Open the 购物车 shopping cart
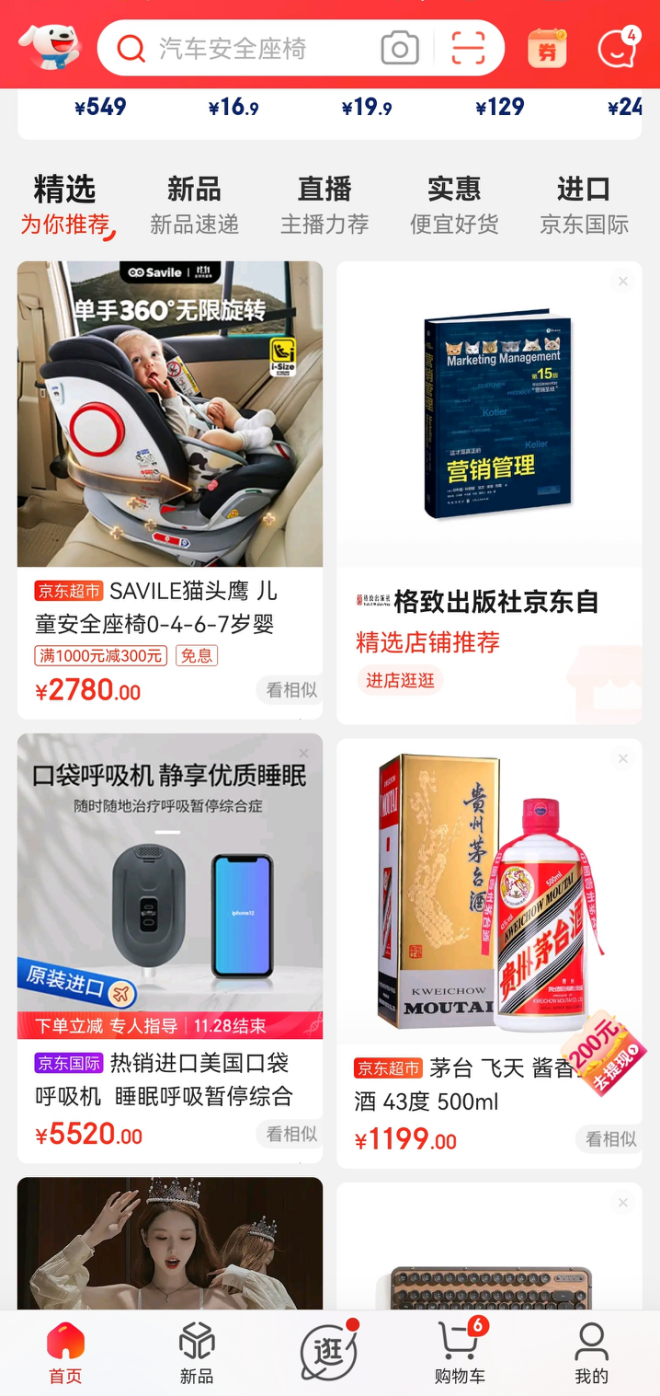Screen dimensions: 660x1396 click(x=460, y=1352)
